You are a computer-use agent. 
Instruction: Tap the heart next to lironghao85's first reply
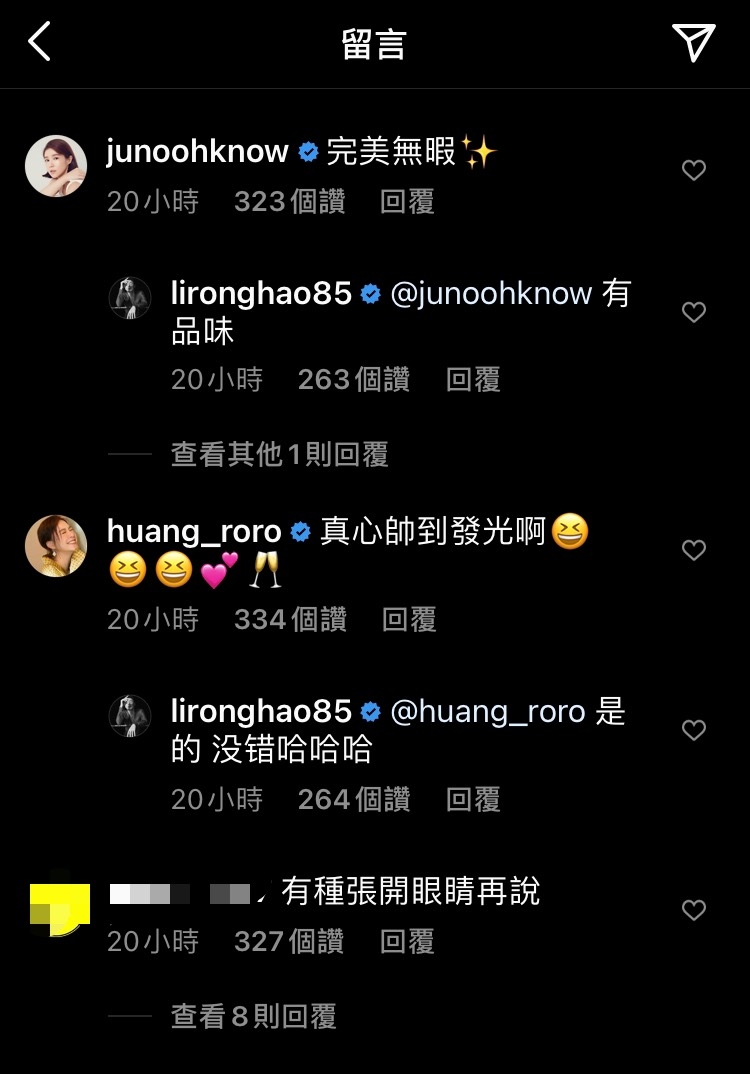[x=694, y=312]
